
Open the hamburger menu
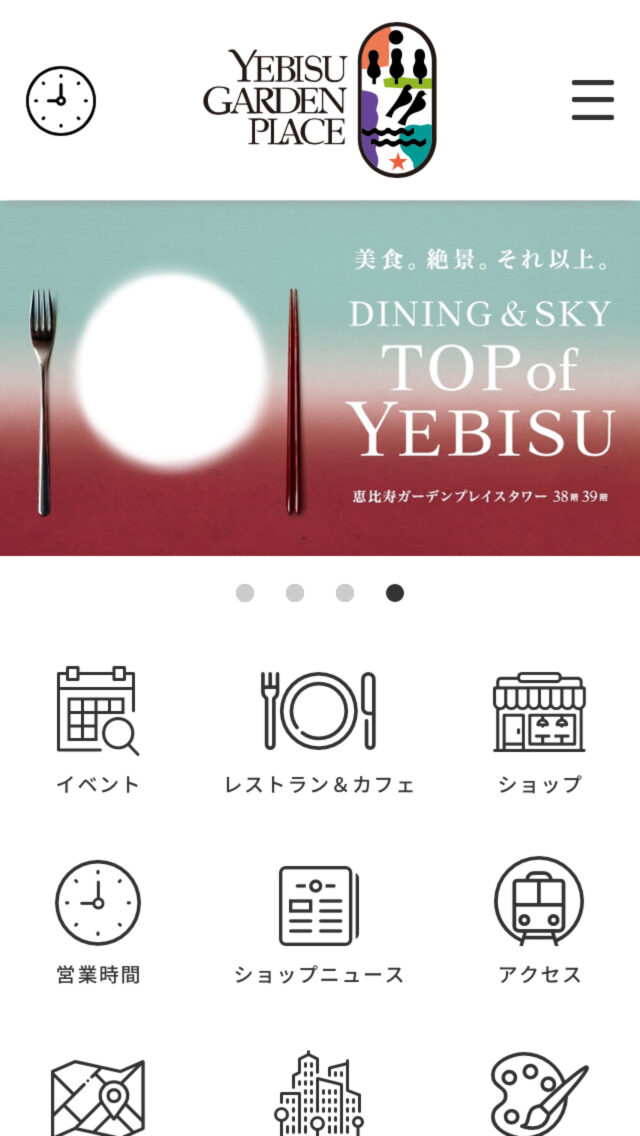point(592,101)
